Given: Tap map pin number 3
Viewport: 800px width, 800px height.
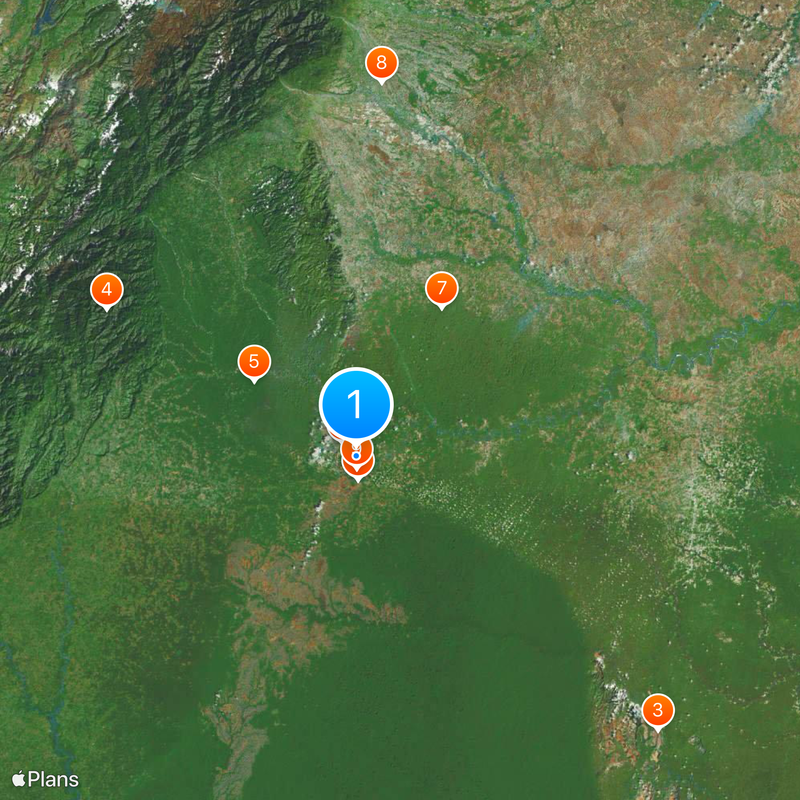Looking at the screenshot, I should tap(657, 710).
